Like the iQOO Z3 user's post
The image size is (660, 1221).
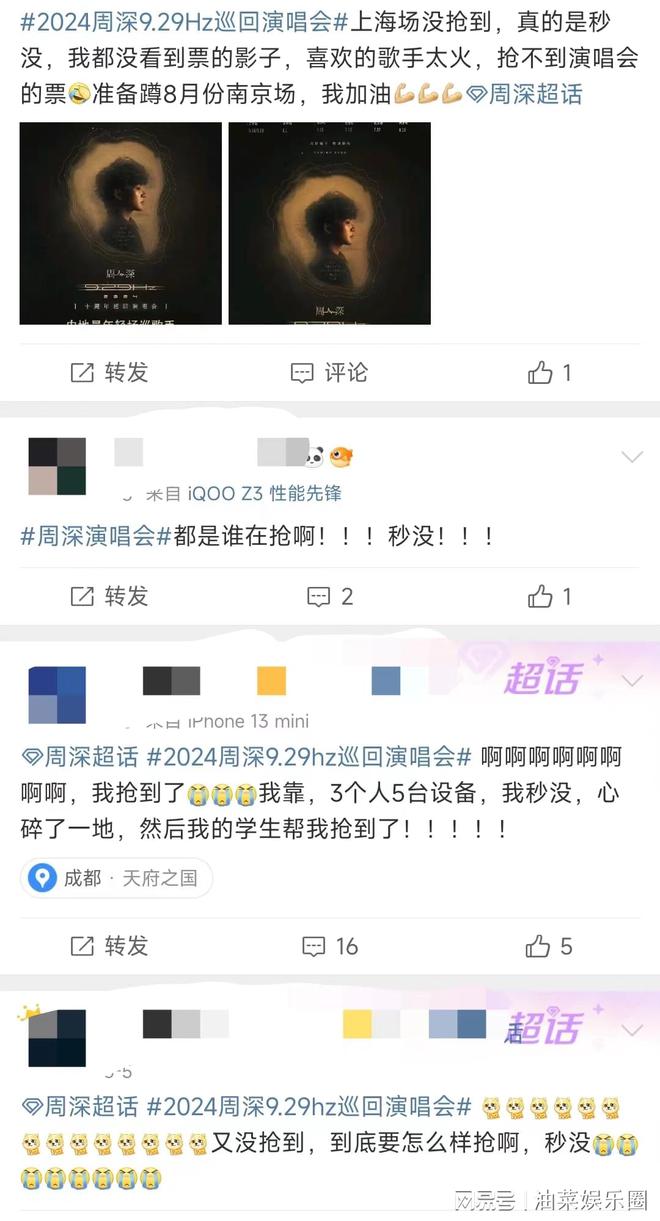tap(550, 597)
